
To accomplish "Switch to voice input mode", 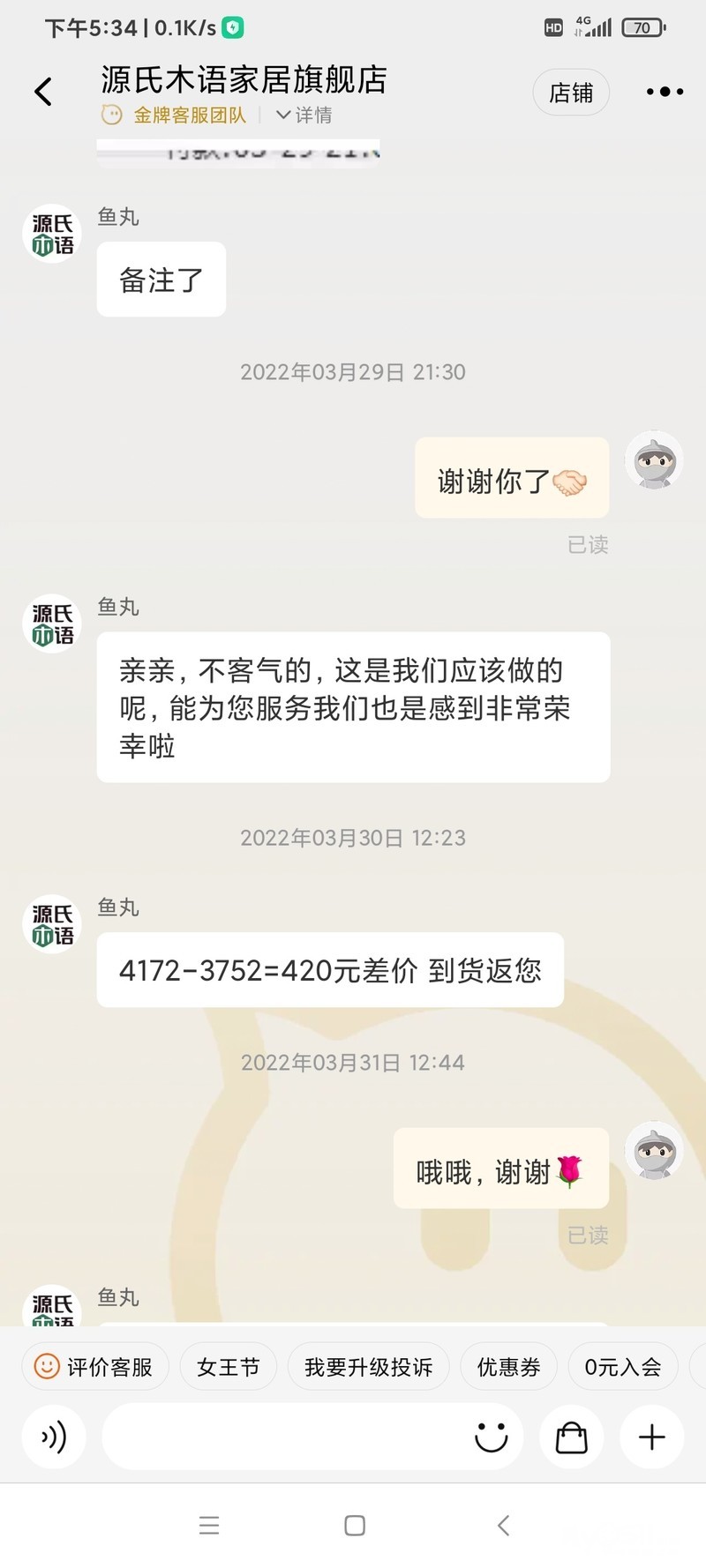I will 54,1437.
